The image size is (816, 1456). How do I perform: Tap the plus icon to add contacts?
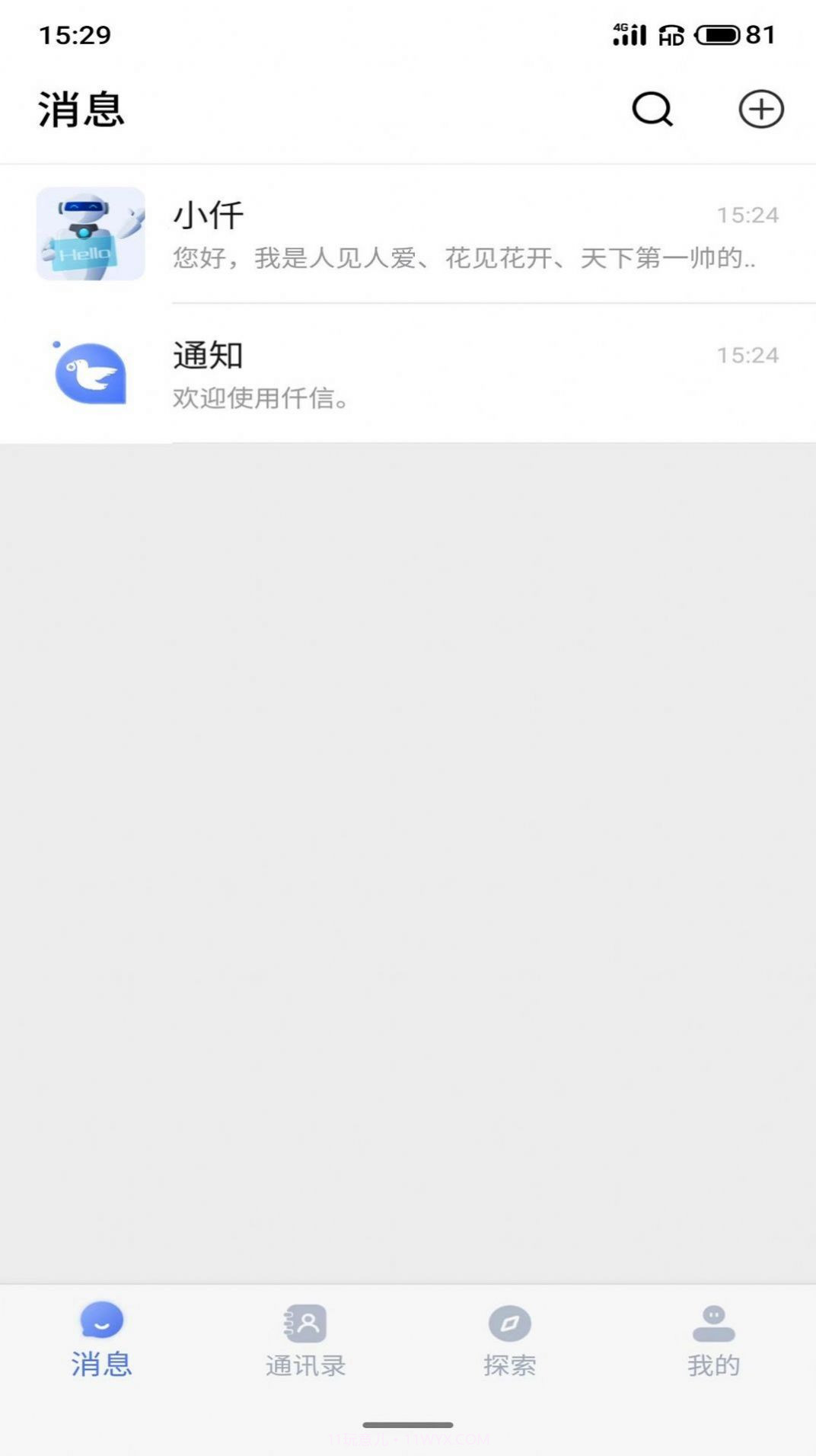click(x=760, y=109)
